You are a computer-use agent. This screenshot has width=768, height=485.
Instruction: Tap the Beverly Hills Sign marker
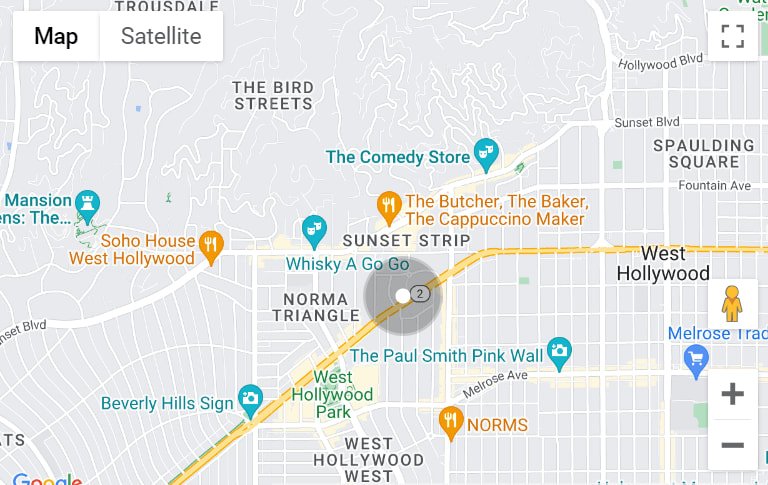point(250,400)
